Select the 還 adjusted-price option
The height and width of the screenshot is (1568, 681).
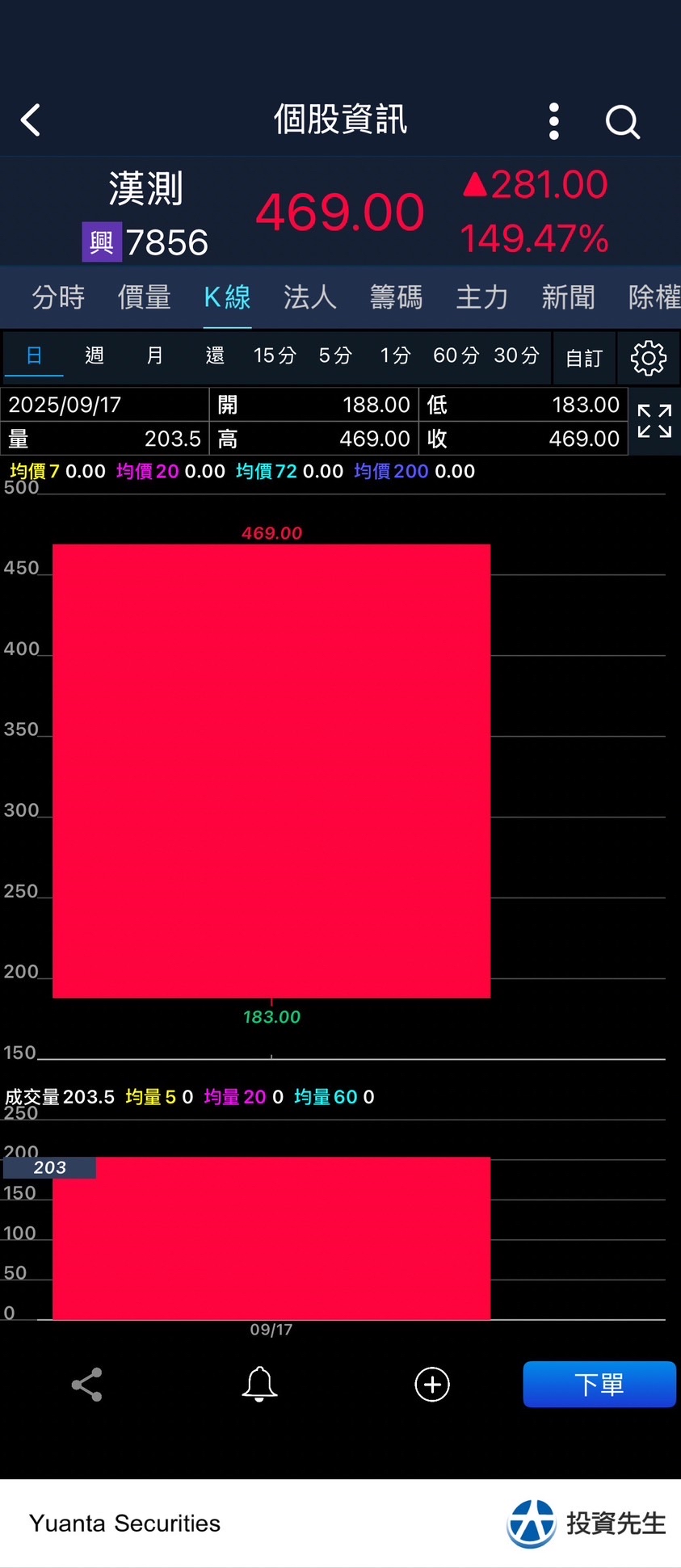click(215, 355)
